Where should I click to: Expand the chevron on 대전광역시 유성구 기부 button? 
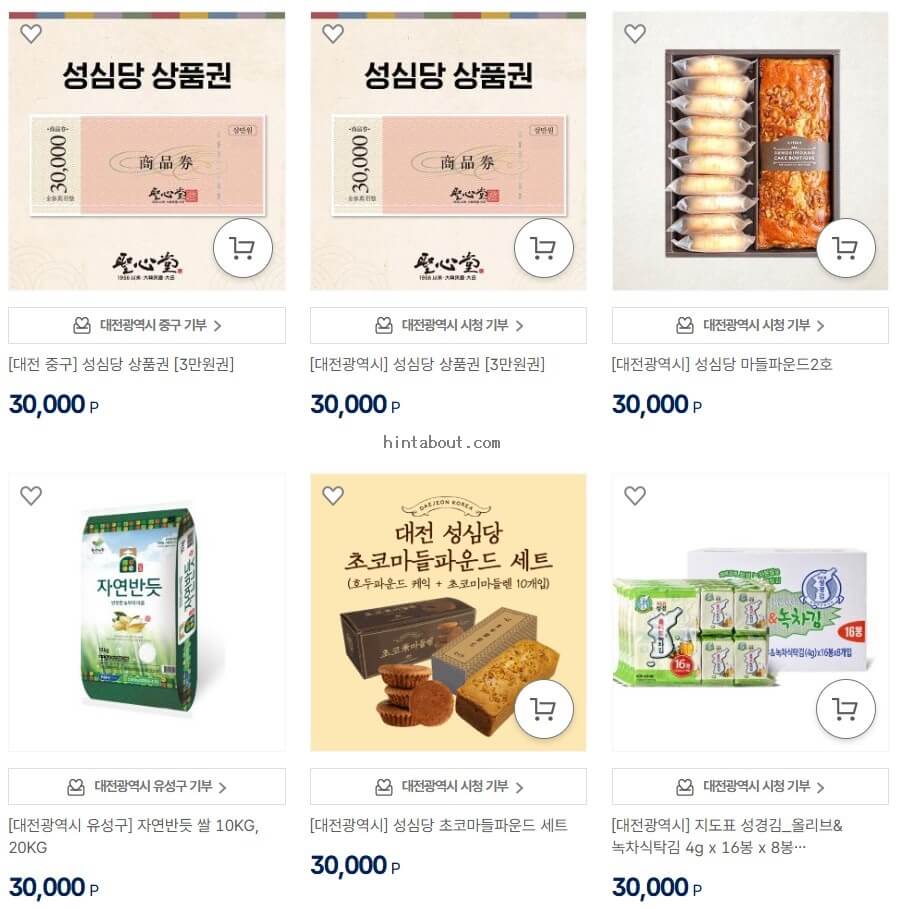click(x=222, y=787)
